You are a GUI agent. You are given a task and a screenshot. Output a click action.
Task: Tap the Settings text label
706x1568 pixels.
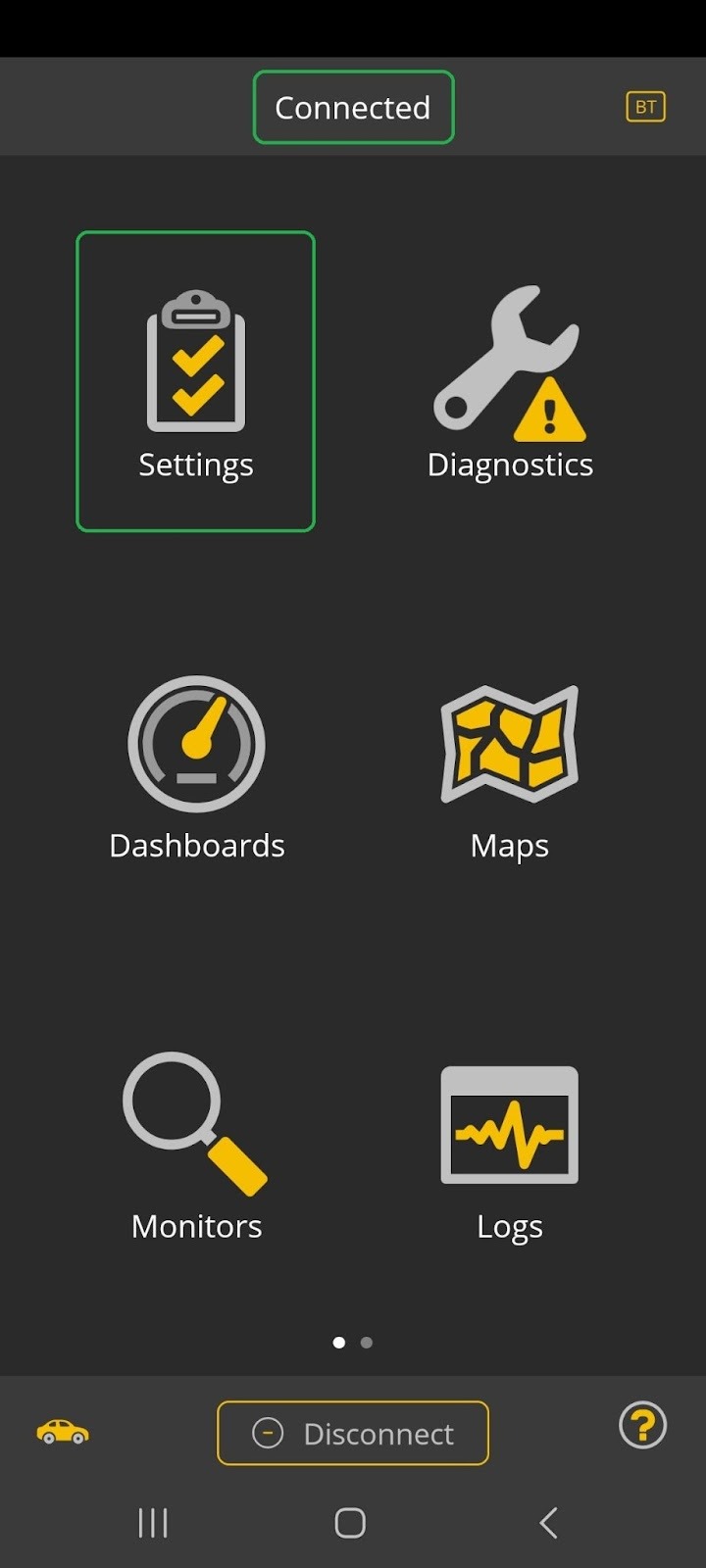195,464
